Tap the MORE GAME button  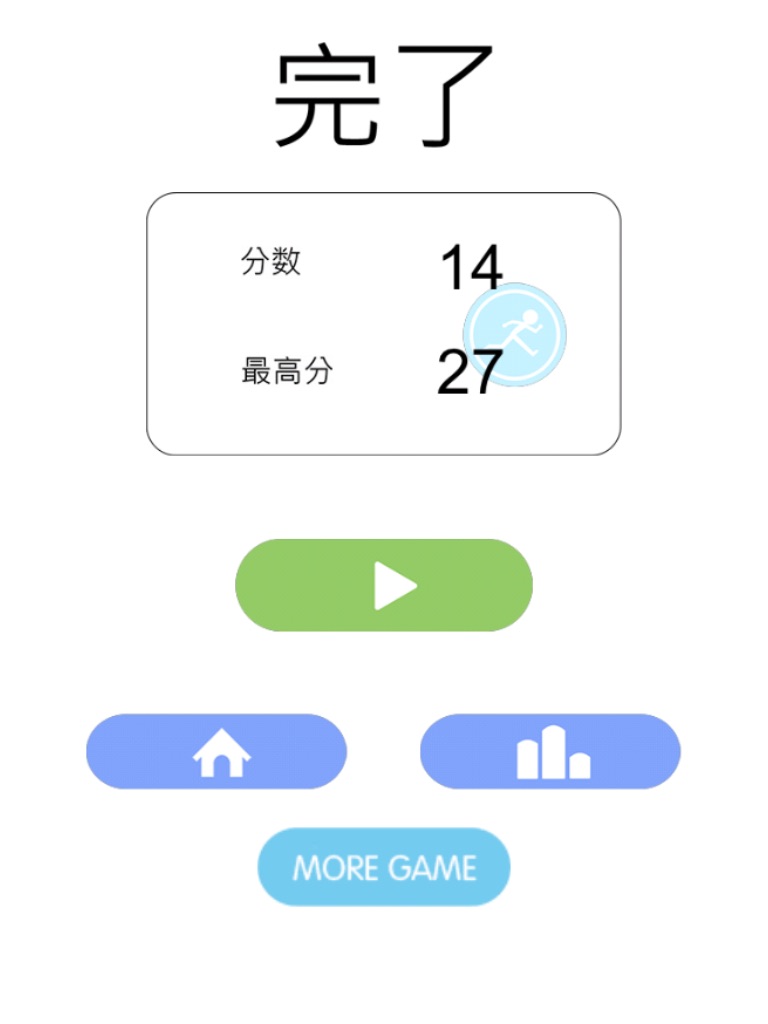click(383, 867)
